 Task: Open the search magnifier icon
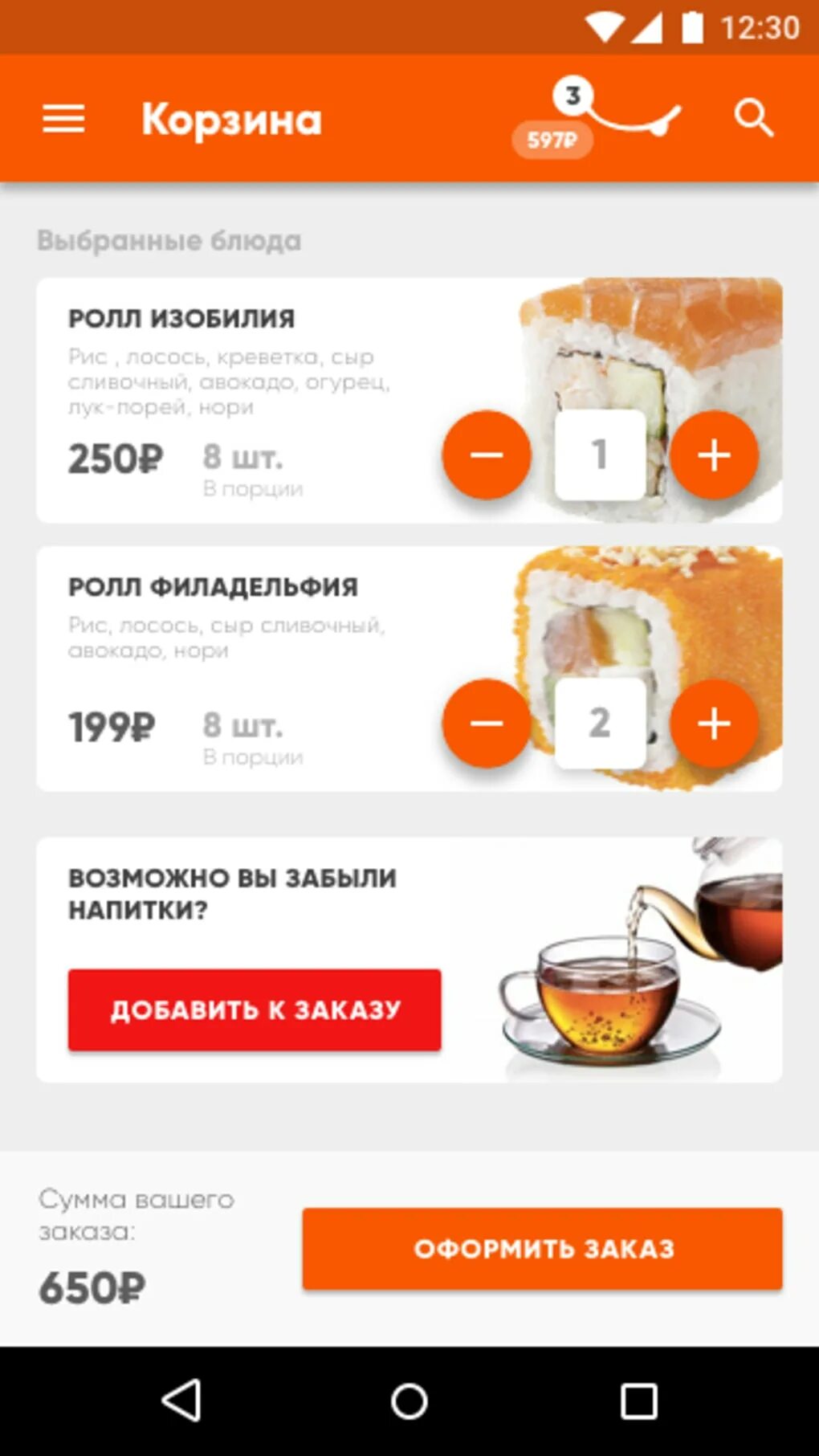point(753,119)
